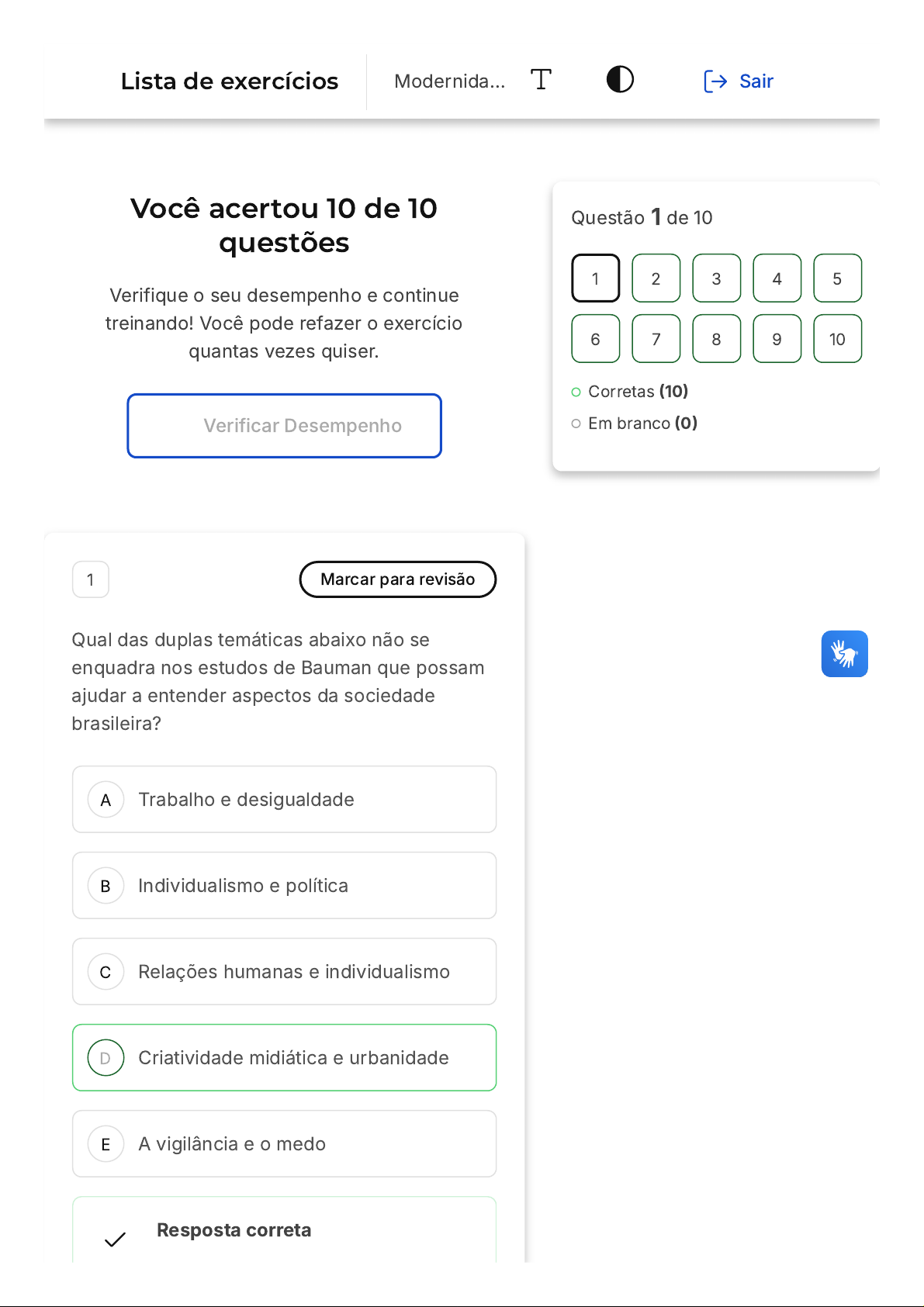Navigate to question 9
This screenshot has width=924, height=1307.
pyautogui.click(x=777, y=339)
